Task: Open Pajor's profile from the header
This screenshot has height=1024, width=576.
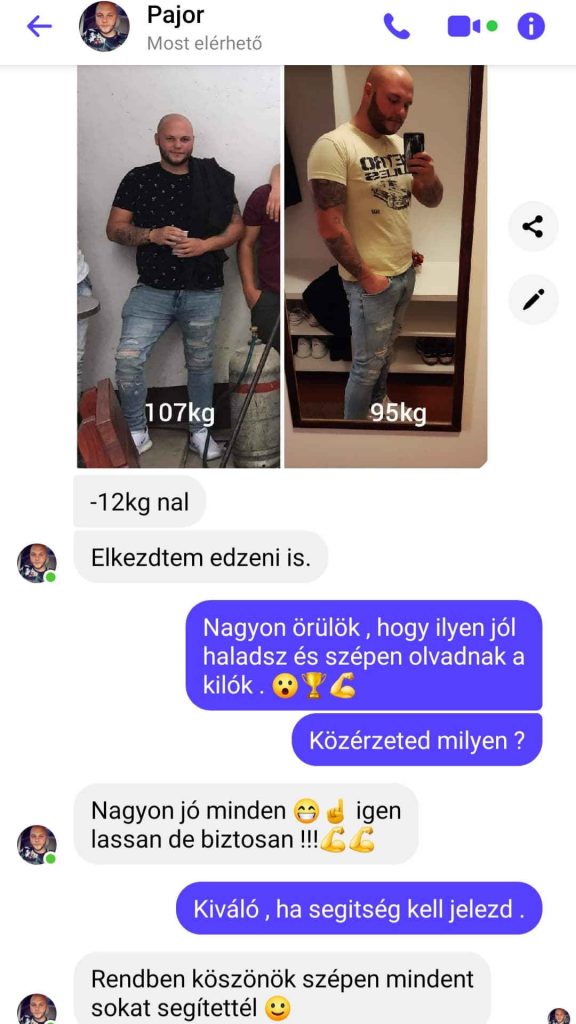Action: pos(104,27)
